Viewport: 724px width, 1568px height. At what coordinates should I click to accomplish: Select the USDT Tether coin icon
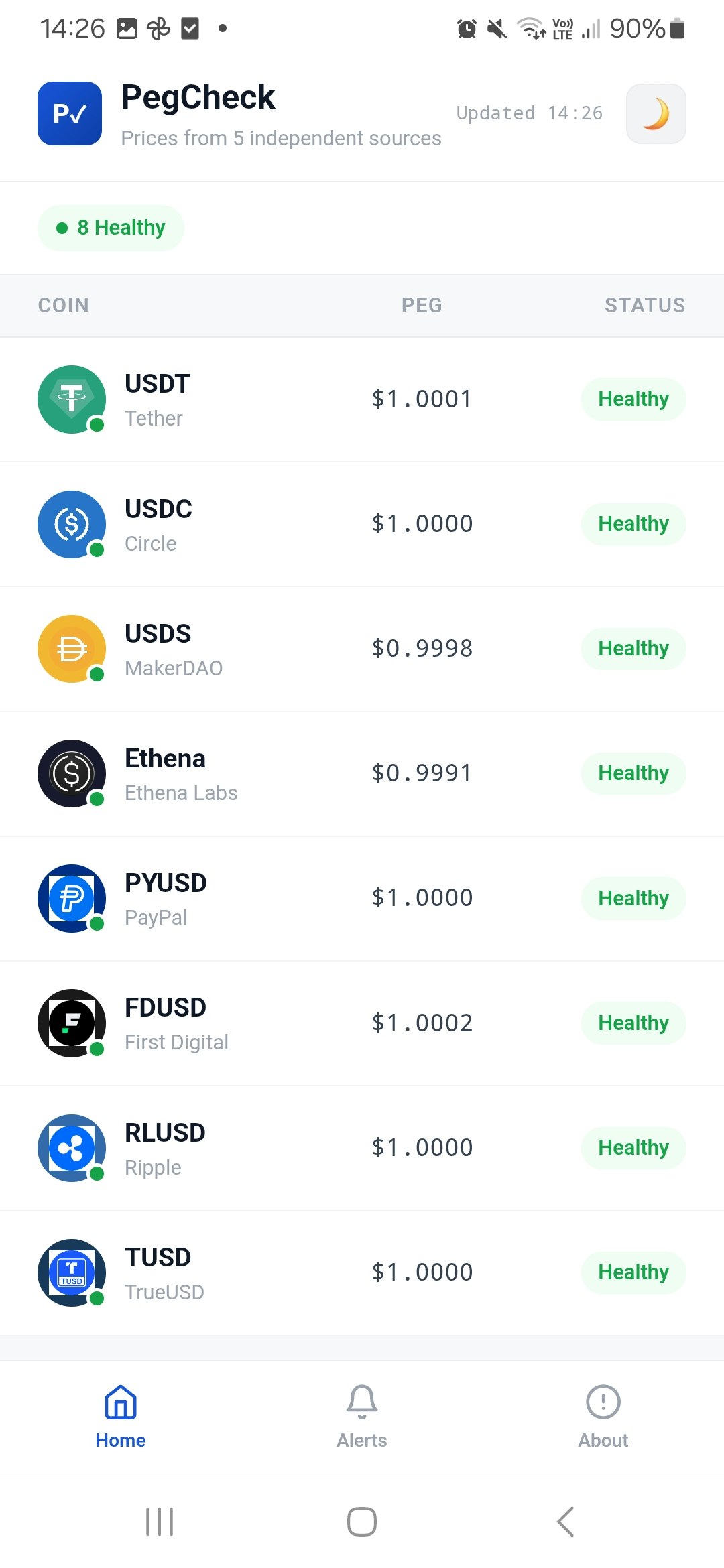71,398
